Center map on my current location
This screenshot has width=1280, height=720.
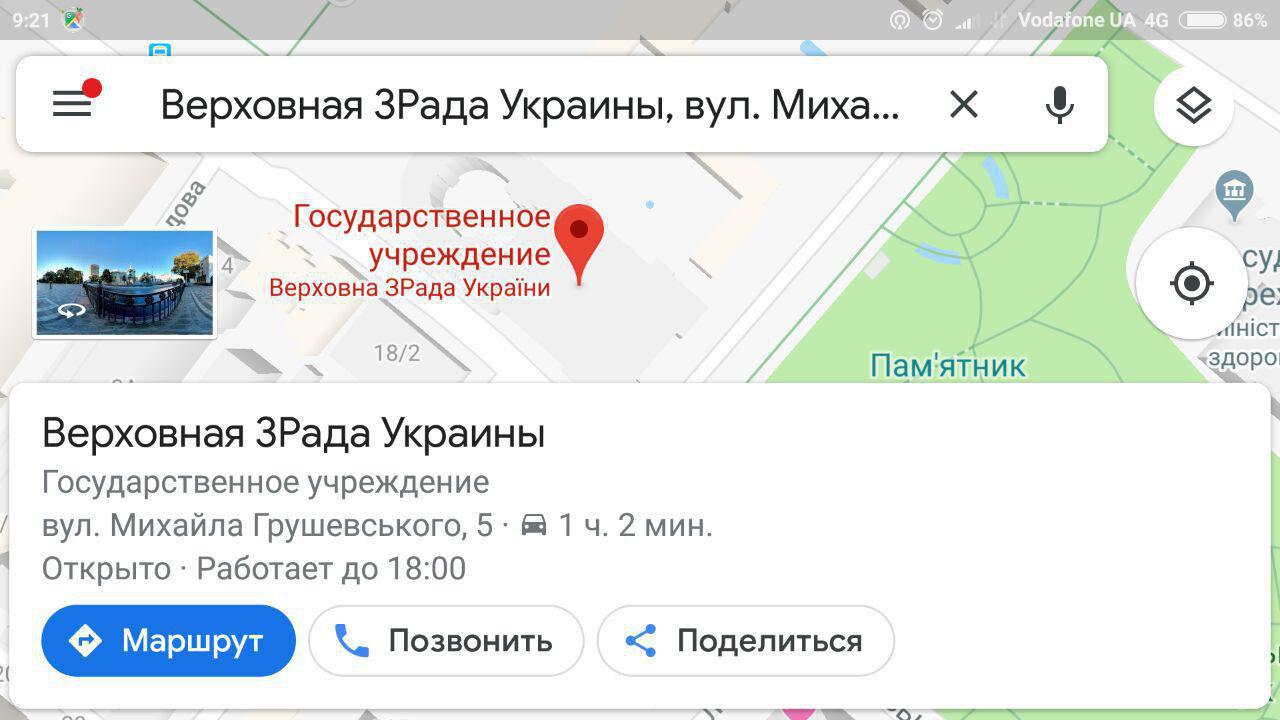click(x=1191, y=284)
